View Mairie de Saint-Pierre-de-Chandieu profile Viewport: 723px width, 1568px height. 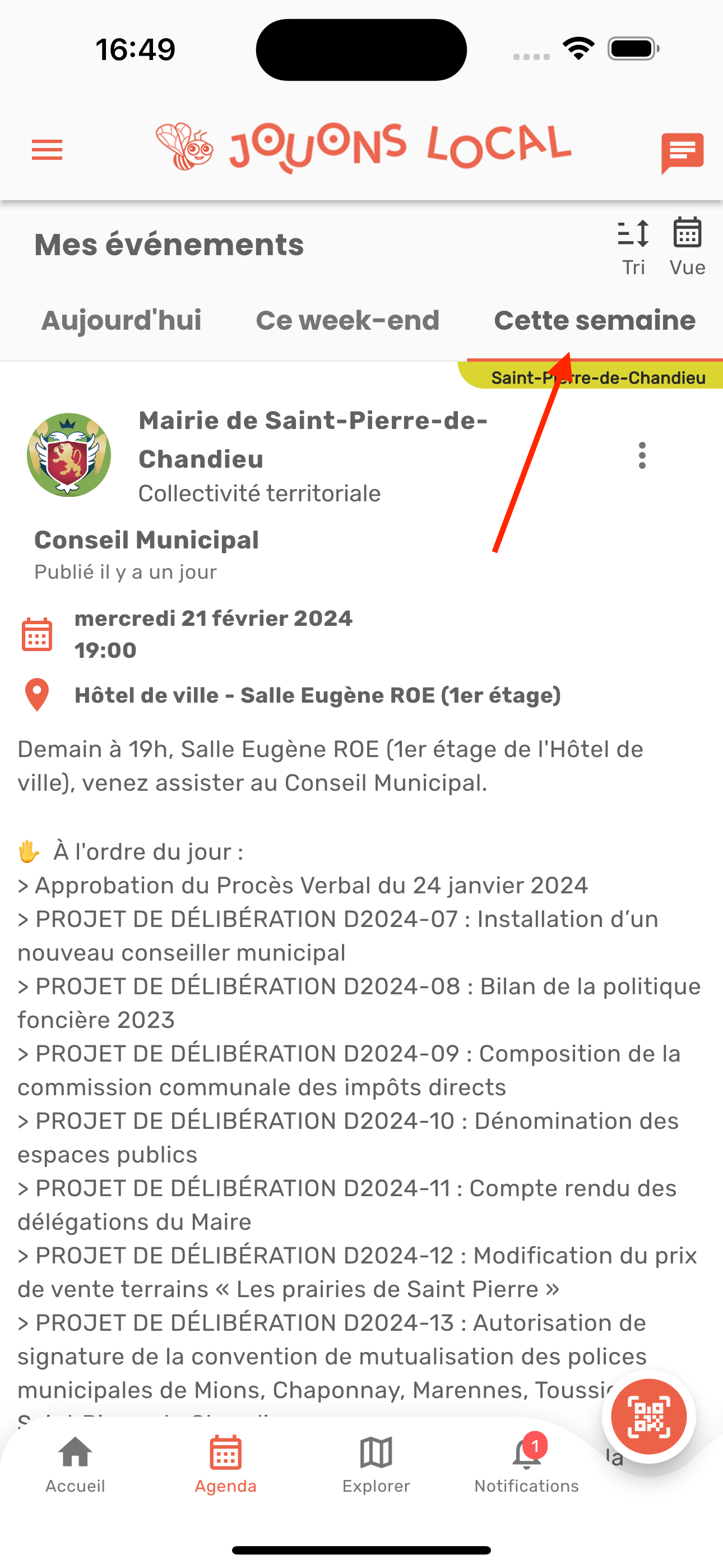coord(69,455)
